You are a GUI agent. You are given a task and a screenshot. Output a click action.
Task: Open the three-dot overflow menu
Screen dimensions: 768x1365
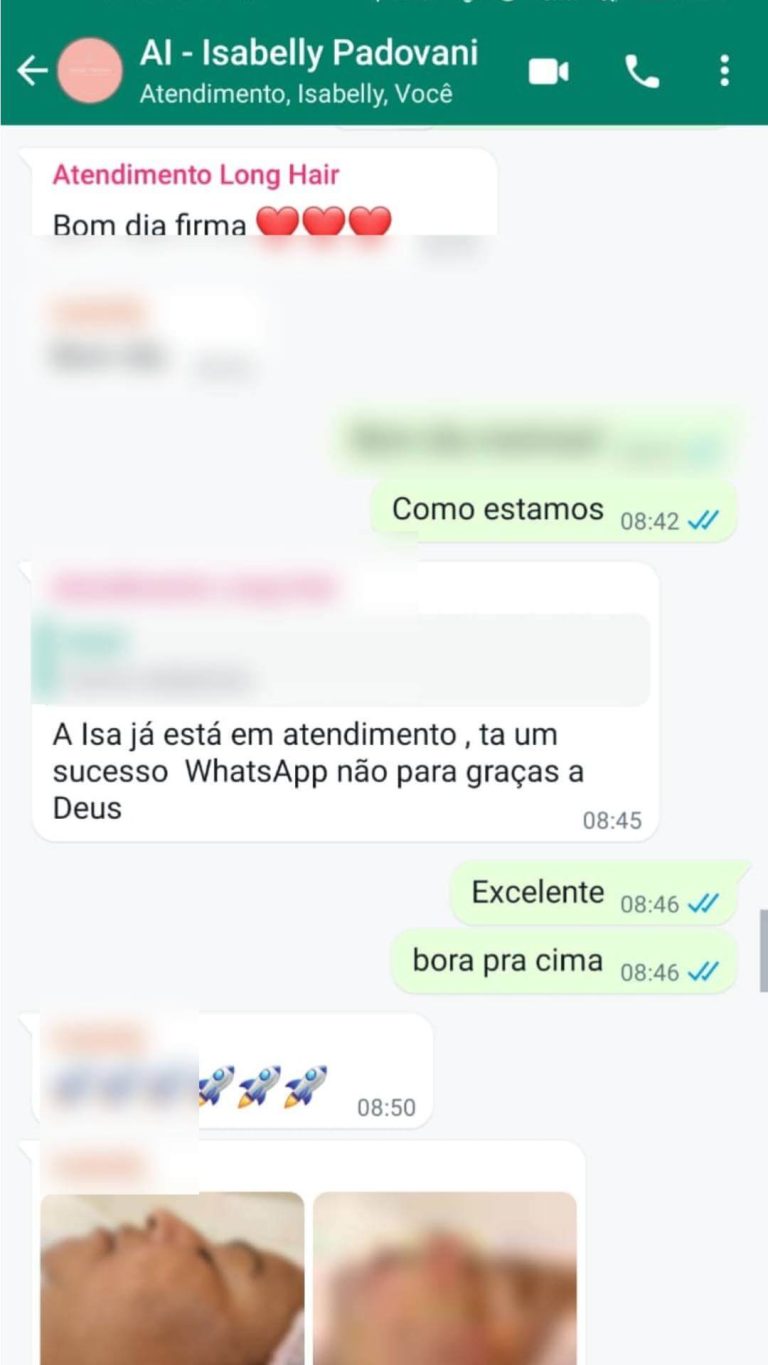click(x=724, y=71)
